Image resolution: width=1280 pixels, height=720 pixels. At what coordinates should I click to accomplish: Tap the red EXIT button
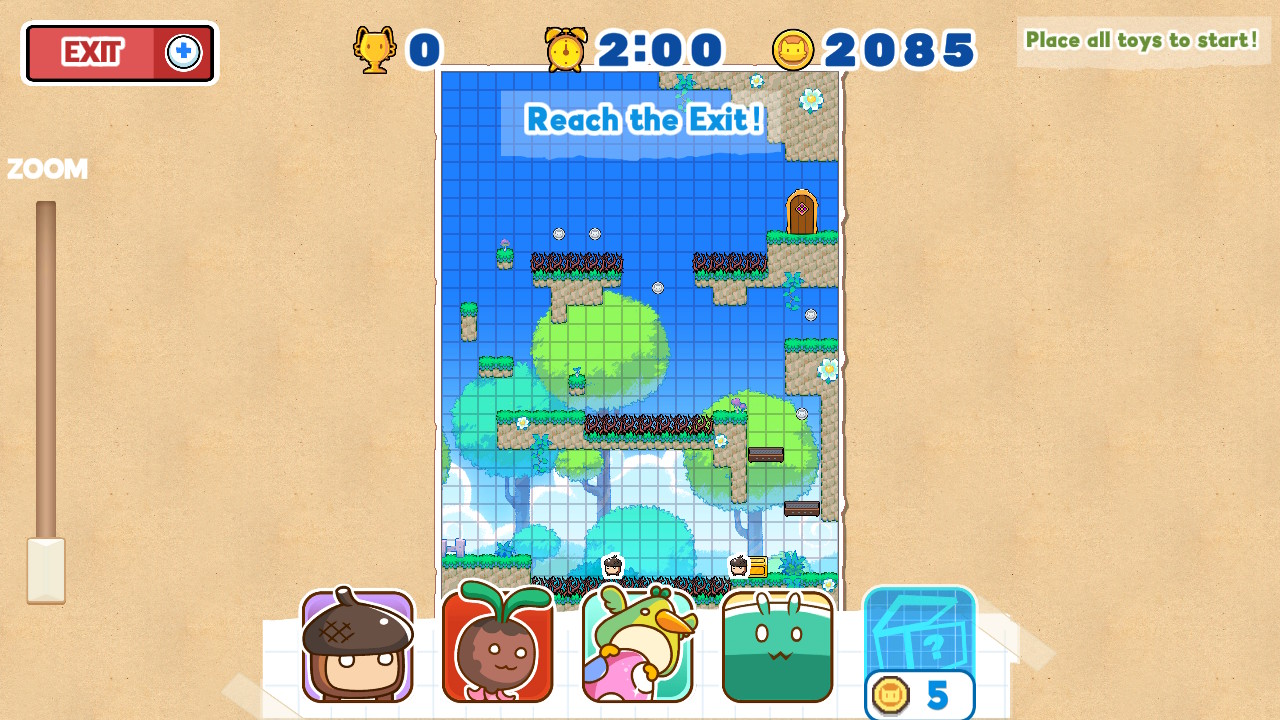coord(92,52)
